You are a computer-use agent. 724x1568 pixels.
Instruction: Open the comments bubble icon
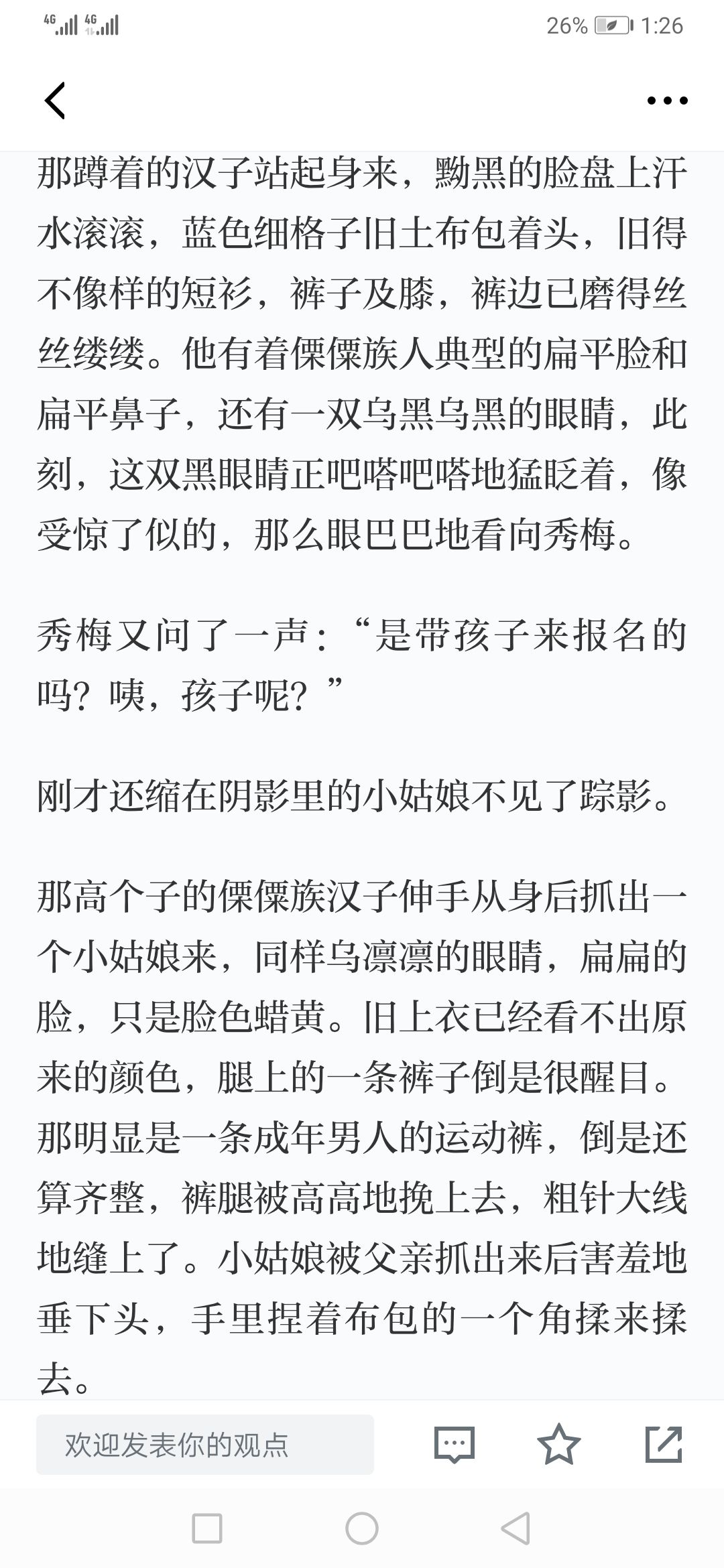coord(455,1445)
